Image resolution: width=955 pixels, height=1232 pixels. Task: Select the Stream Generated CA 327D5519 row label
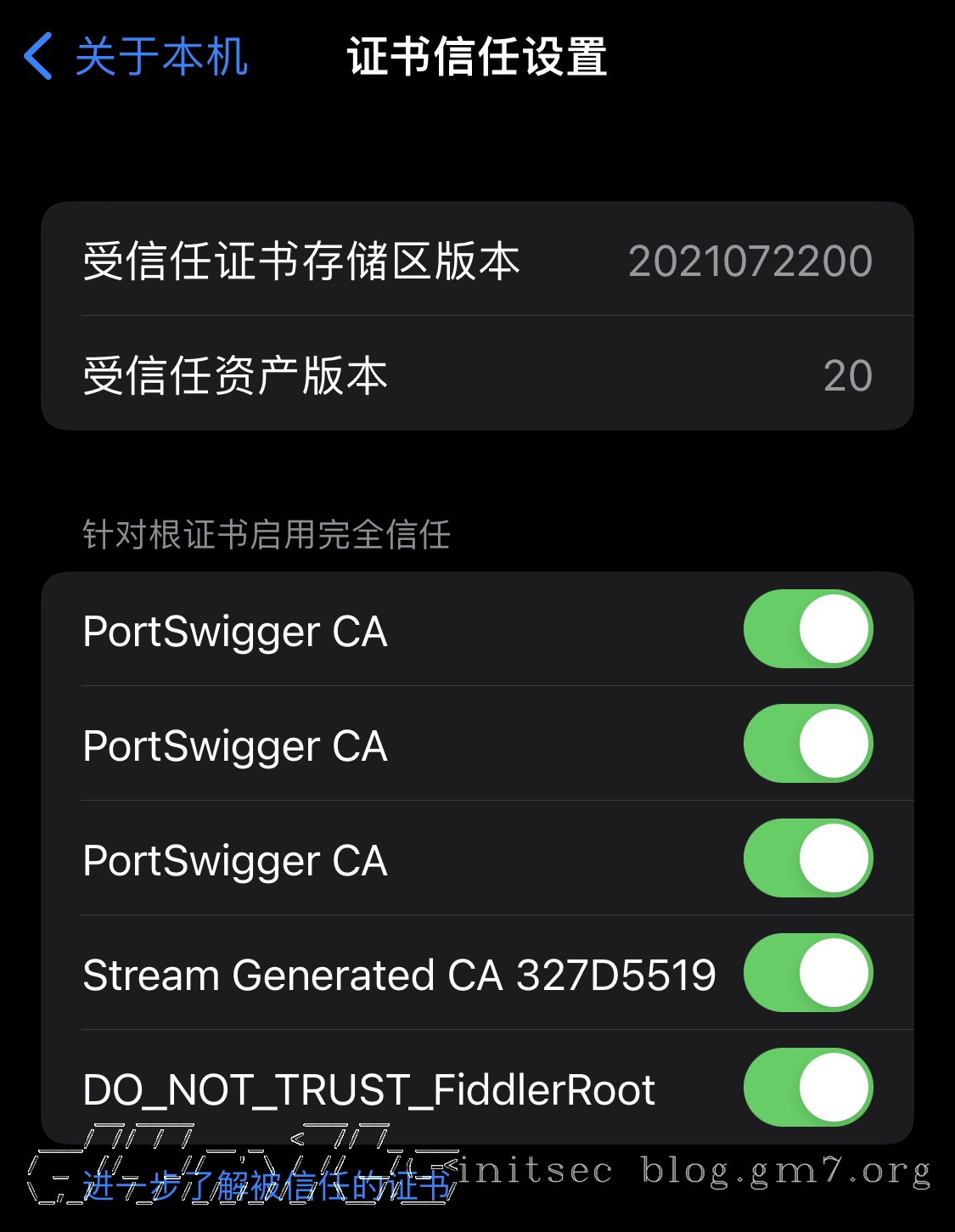(399, 974)
